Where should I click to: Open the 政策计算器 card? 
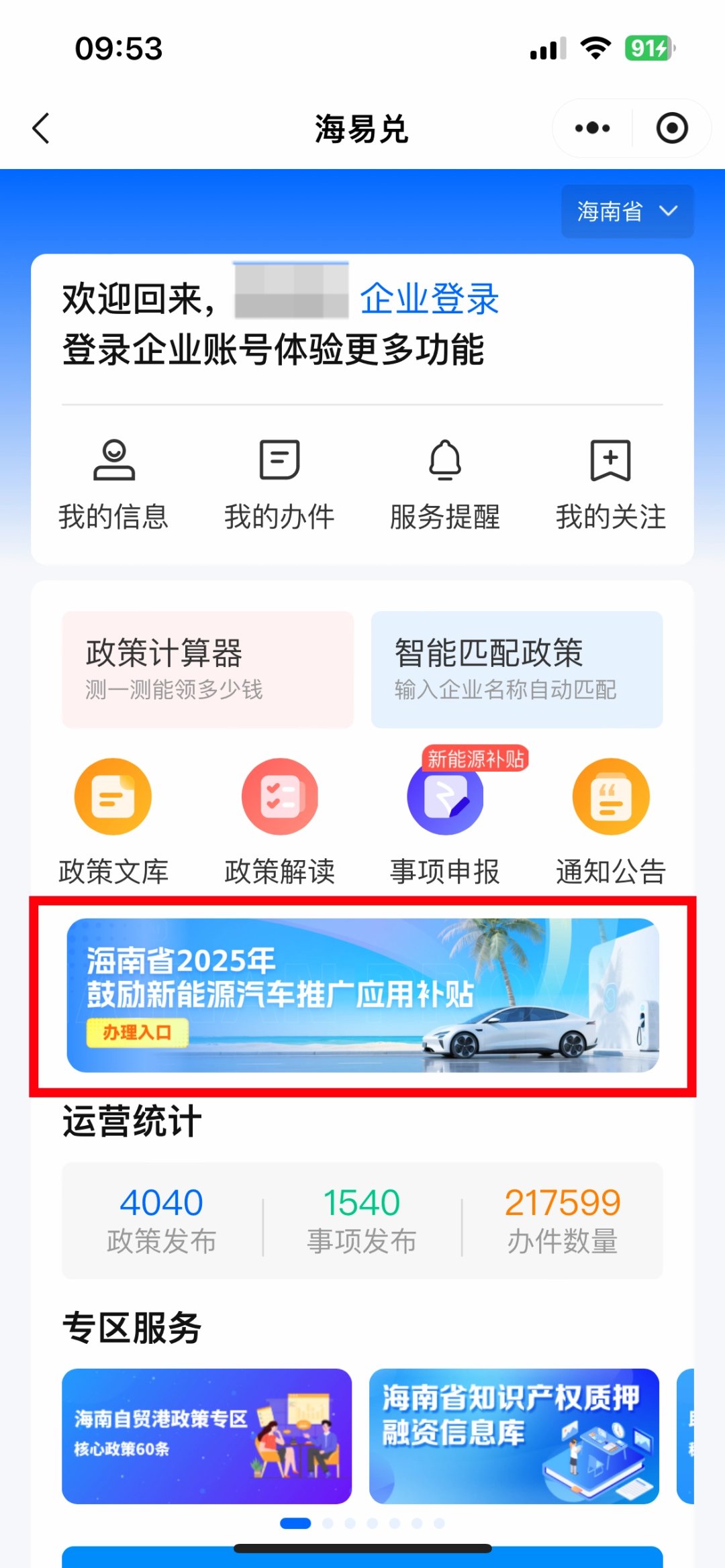pos(207,669)
